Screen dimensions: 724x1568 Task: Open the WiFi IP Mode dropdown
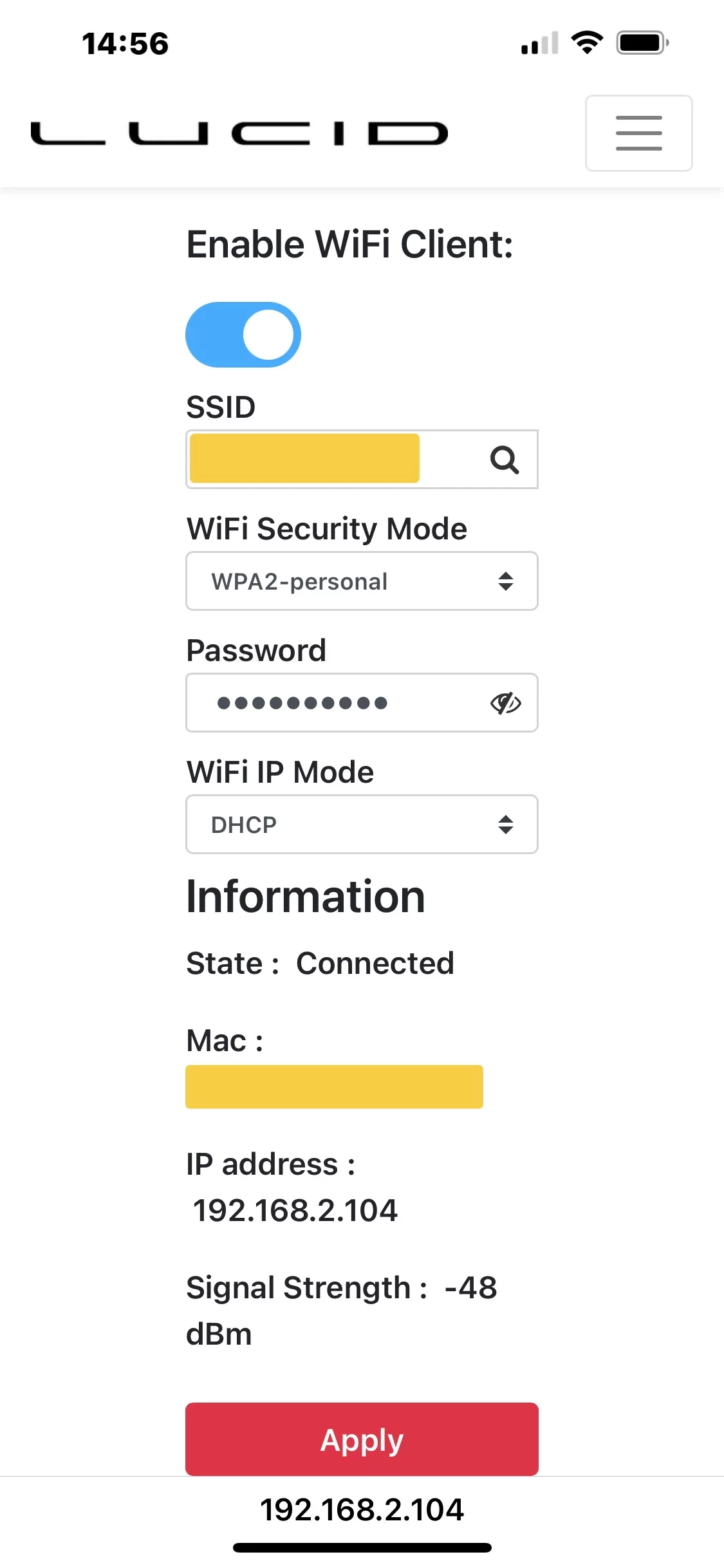(x=362, y=825)
